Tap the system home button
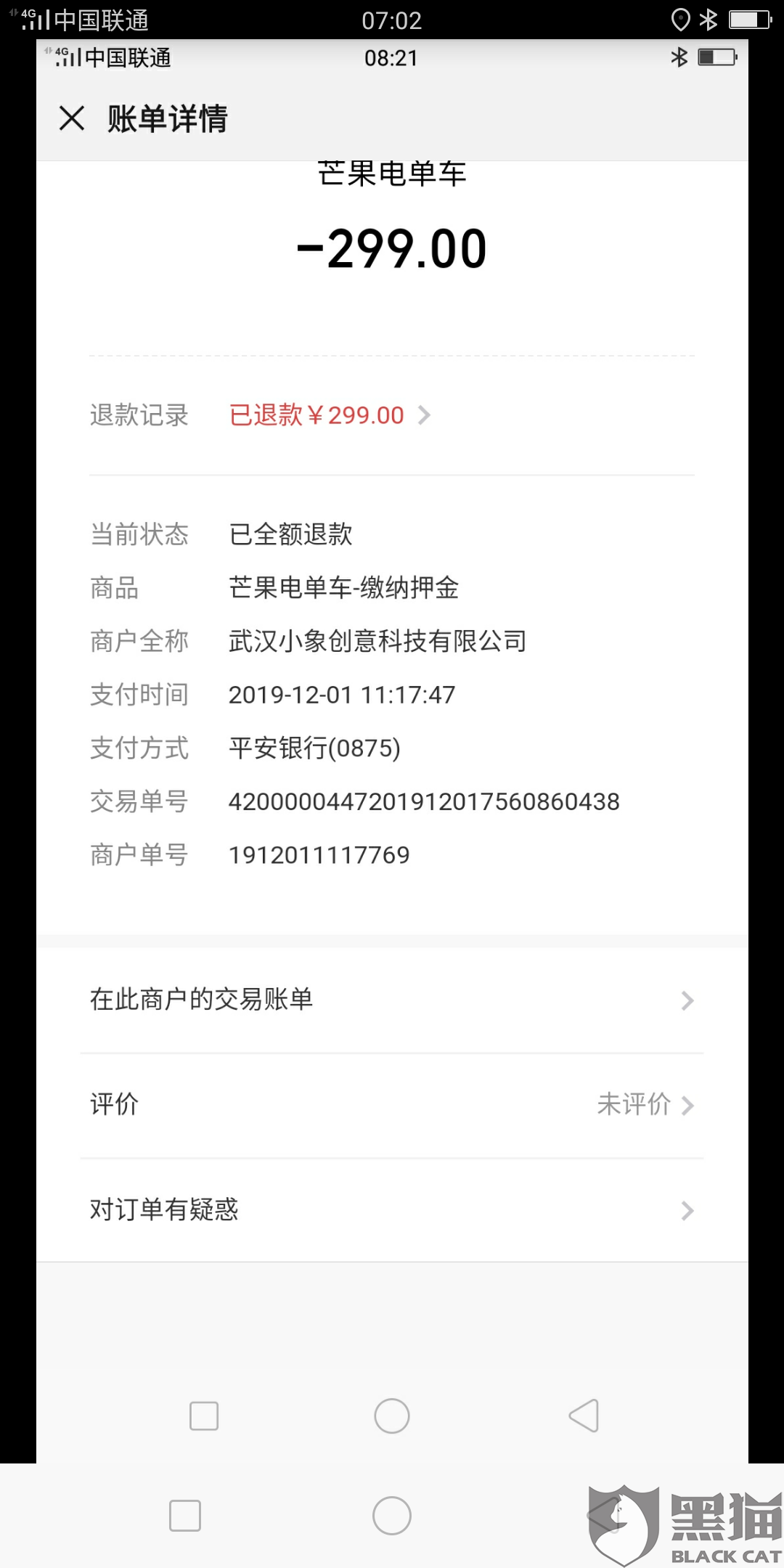Screen dimensions: 784x1568 click(392, 1516)
